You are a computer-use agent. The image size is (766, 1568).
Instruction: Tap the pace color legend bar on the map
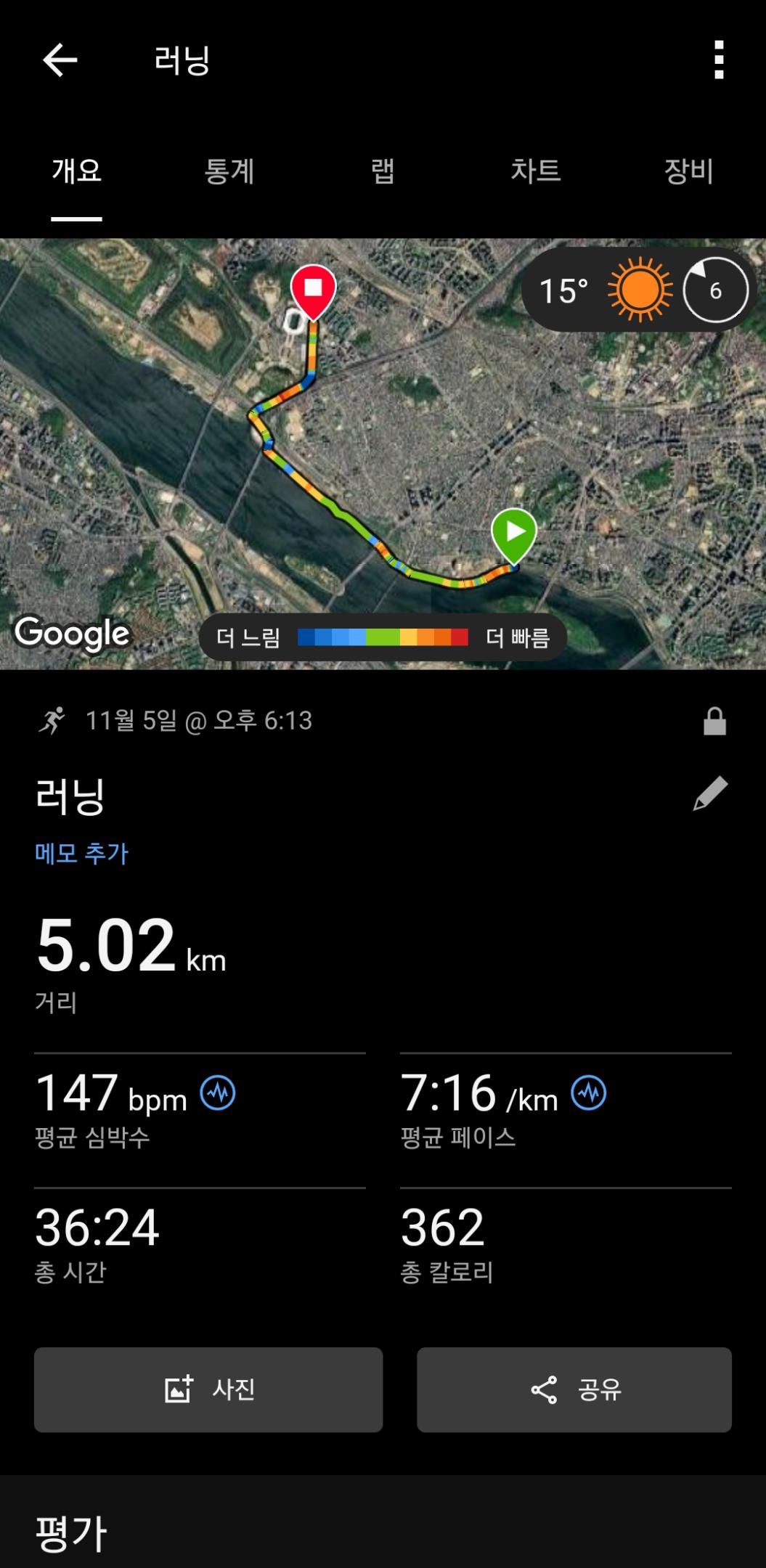[x=383, y=637]
